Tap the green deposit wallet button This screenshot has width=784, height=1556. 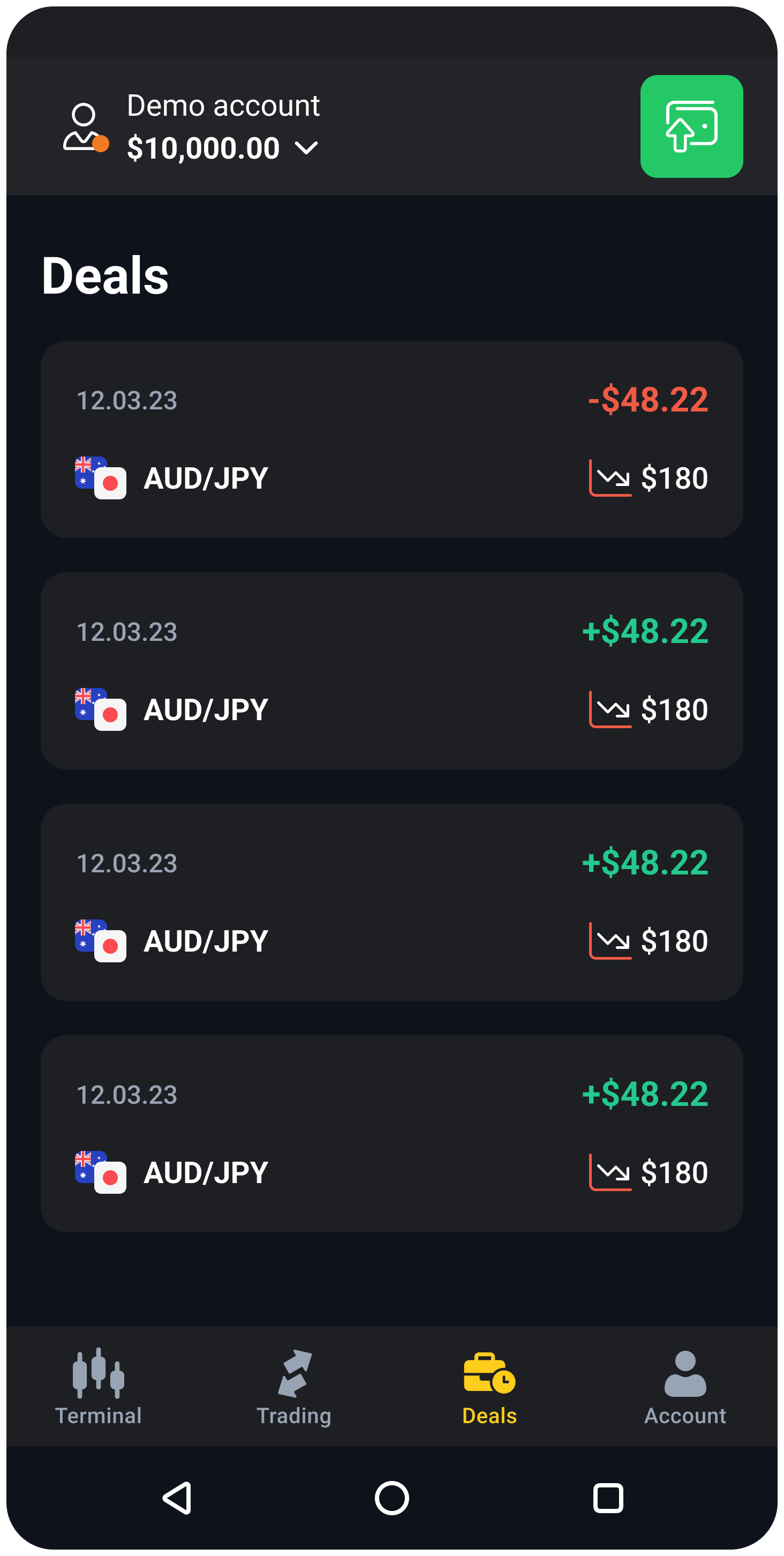coord(691,126)
